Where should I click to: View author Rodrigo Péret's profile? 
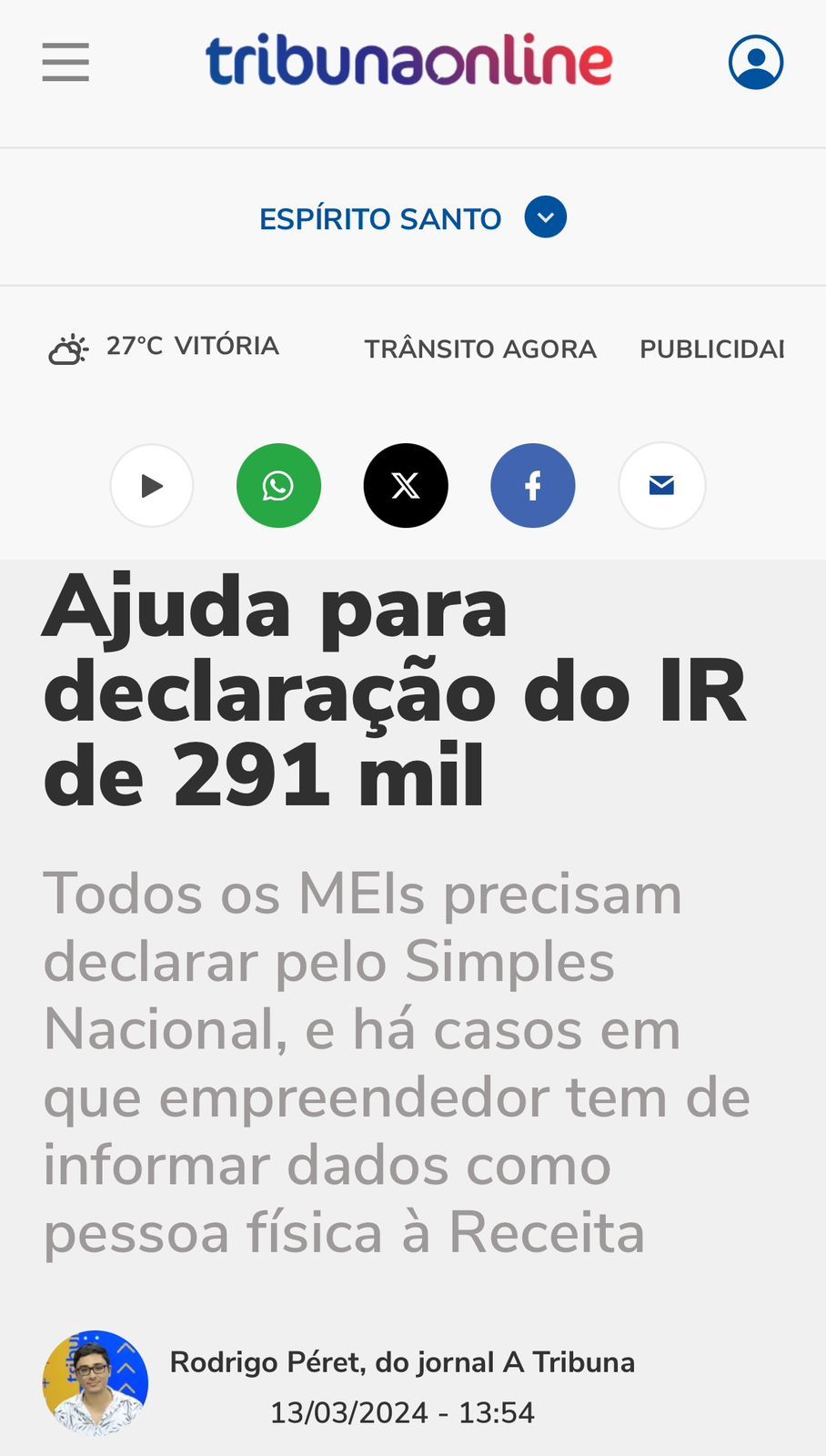tap(402, 1362)
